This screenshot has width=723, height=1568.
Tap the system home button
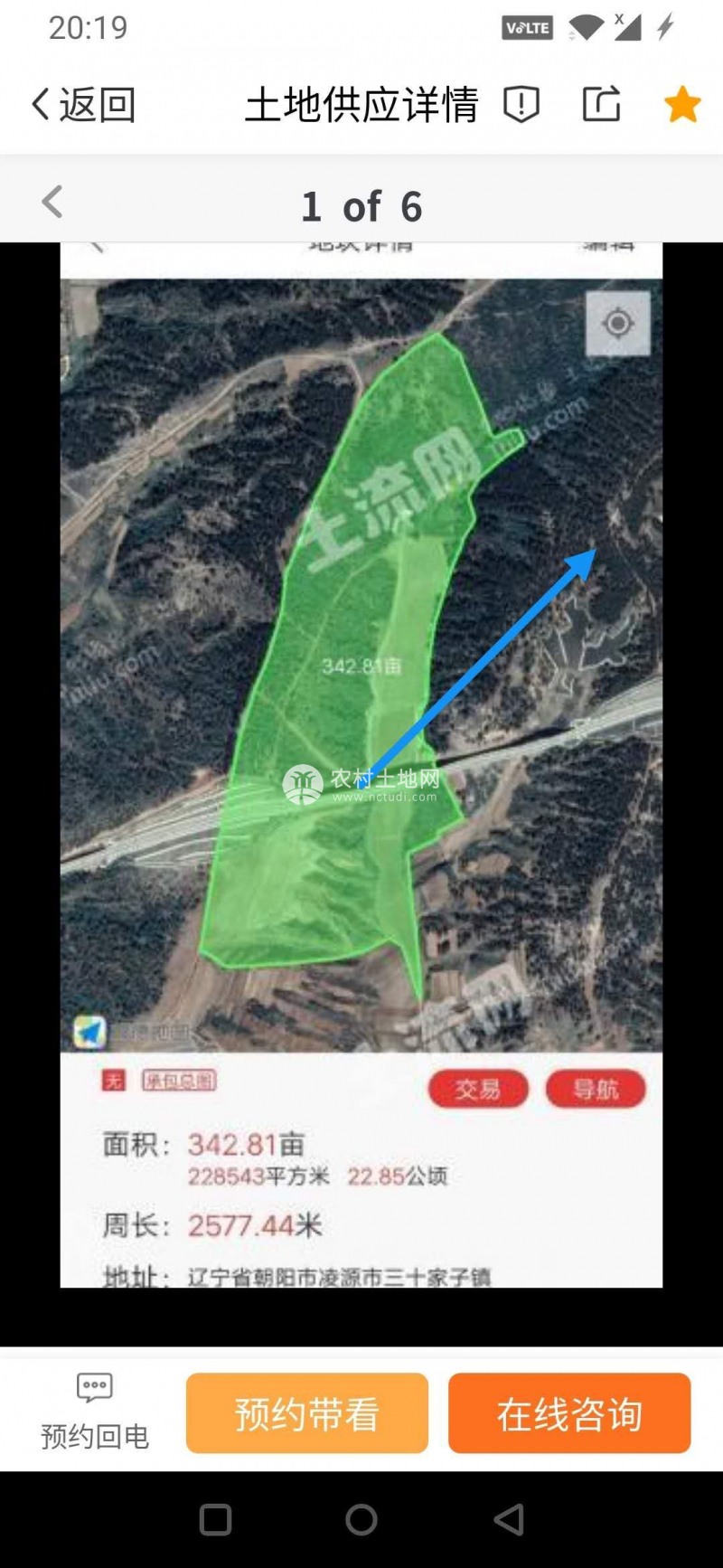[x=361, y=1520]
